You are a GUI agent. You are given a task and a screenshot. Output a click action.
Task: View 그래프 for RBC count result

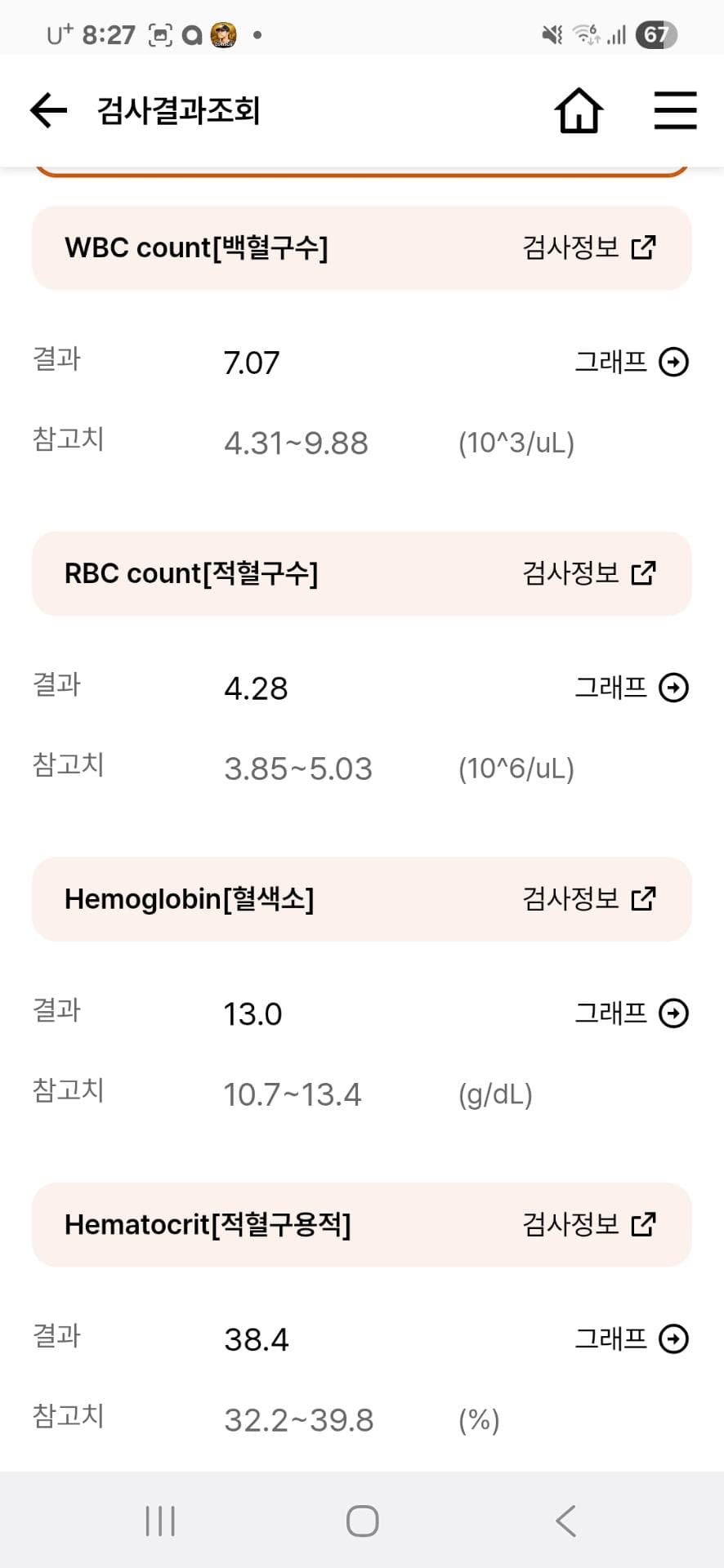tap(631, 687)
